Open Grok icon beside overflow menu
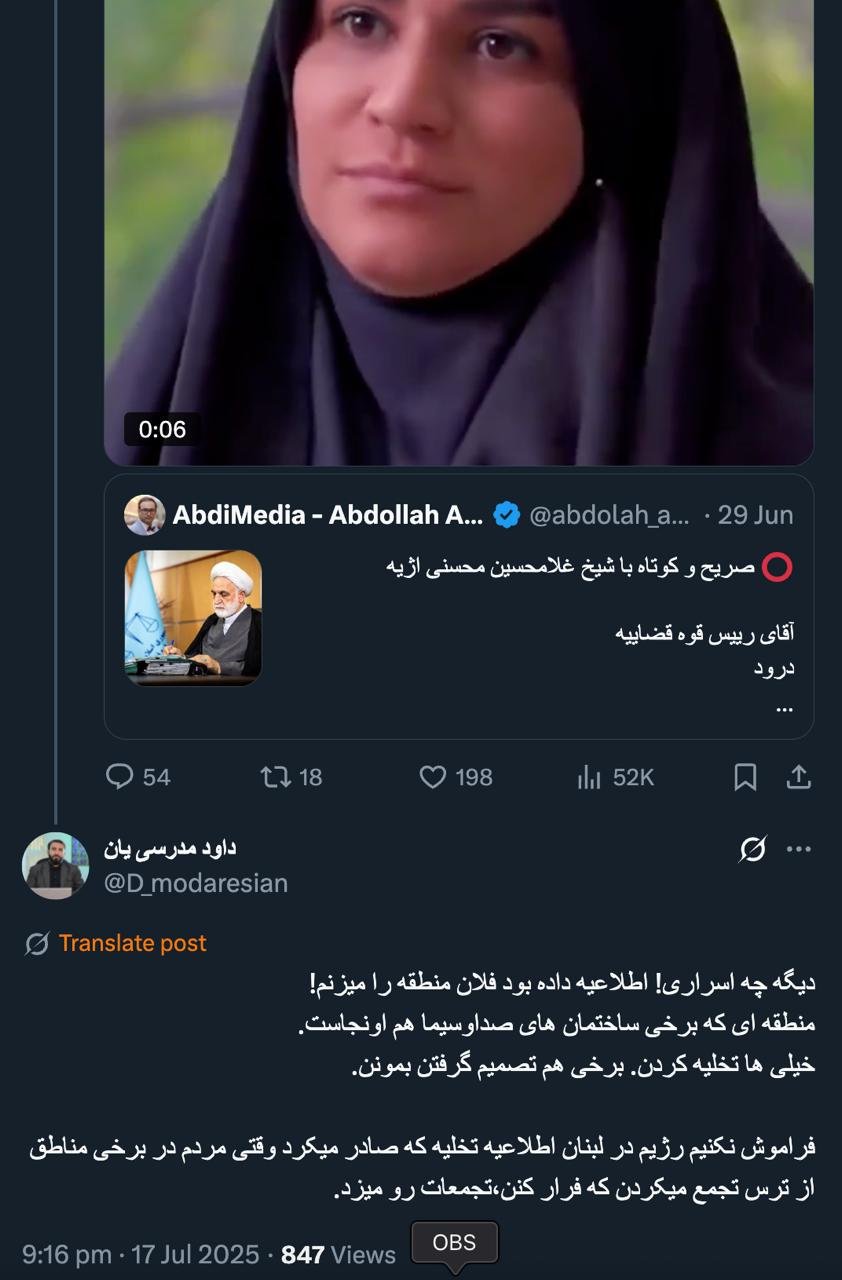842x1280 pixels. point(753,850)
